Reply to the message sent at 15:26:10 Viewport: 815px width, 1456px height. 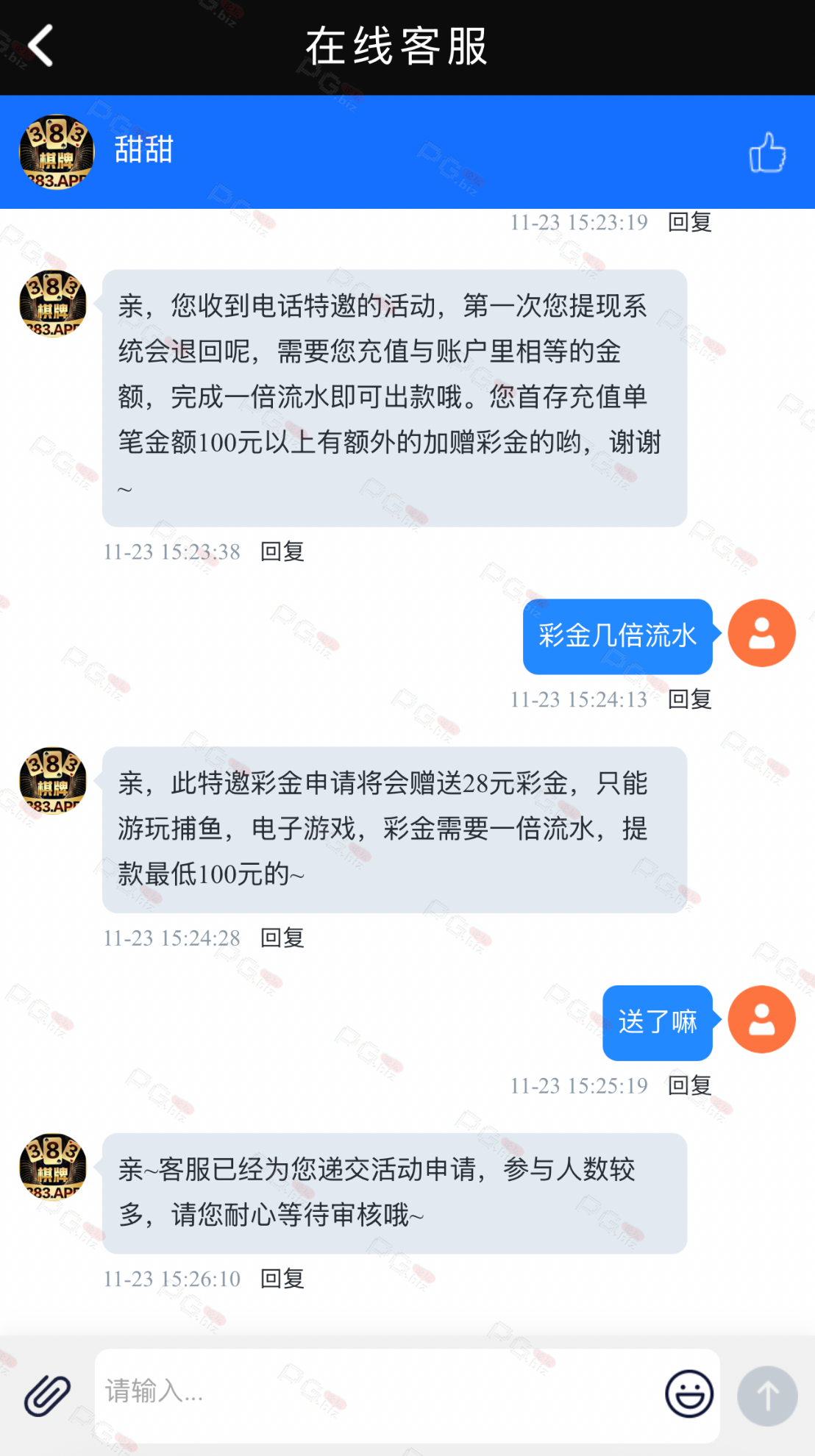282,1279
